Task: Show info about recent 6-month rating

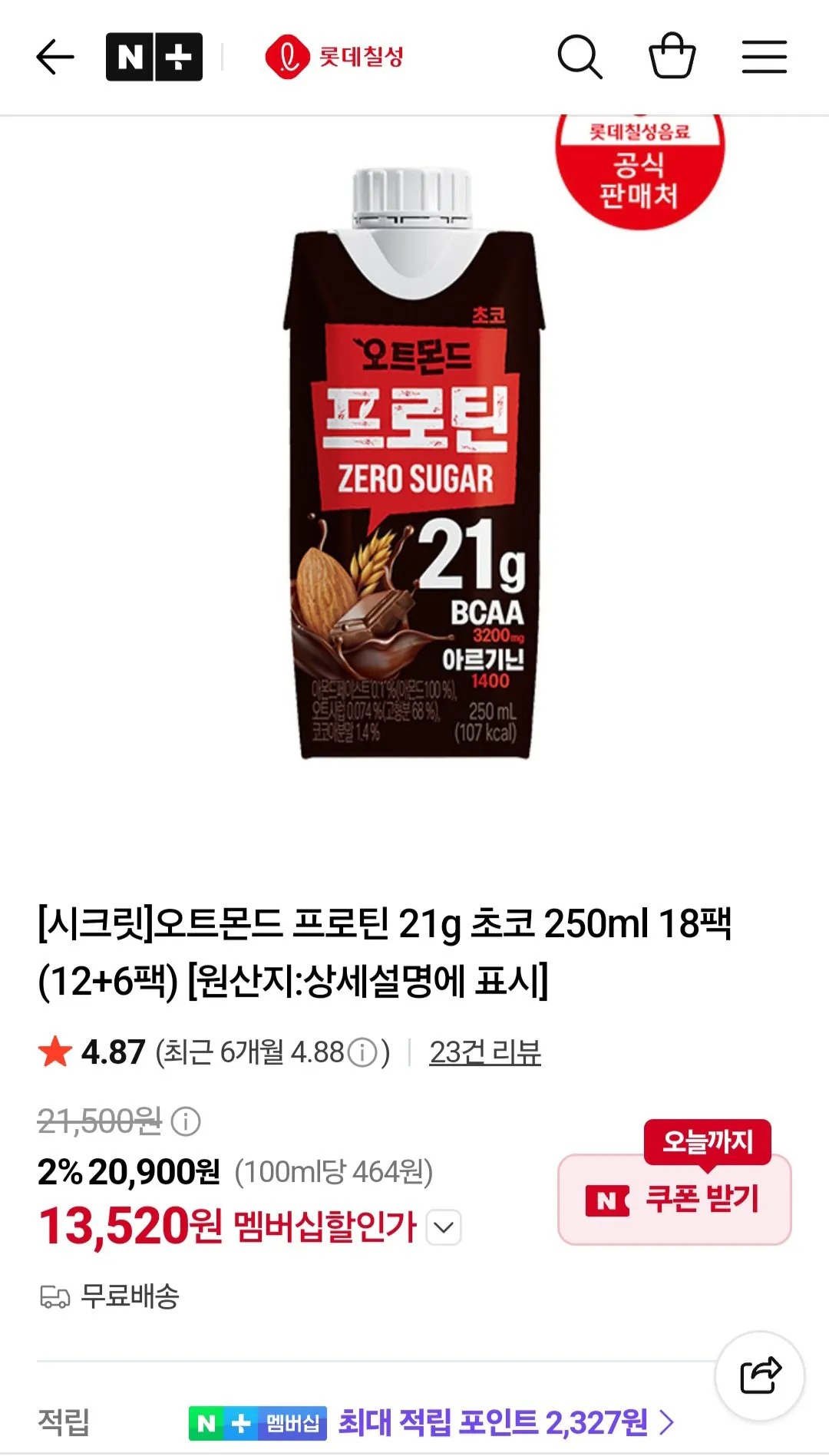Action: pyautogui.click(x=362, y=1052)
